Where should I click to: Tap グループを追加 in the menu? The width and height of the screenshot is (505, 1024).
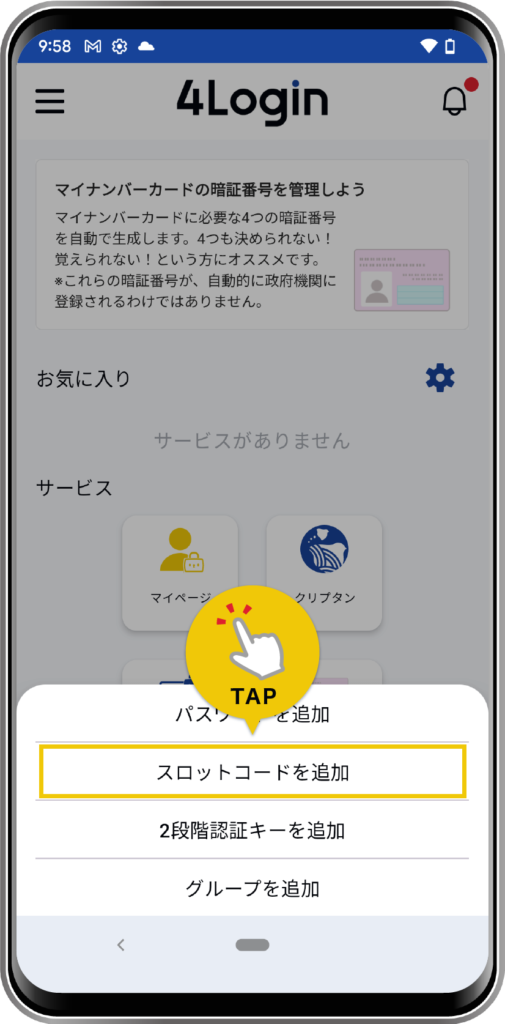click(252, 888)
